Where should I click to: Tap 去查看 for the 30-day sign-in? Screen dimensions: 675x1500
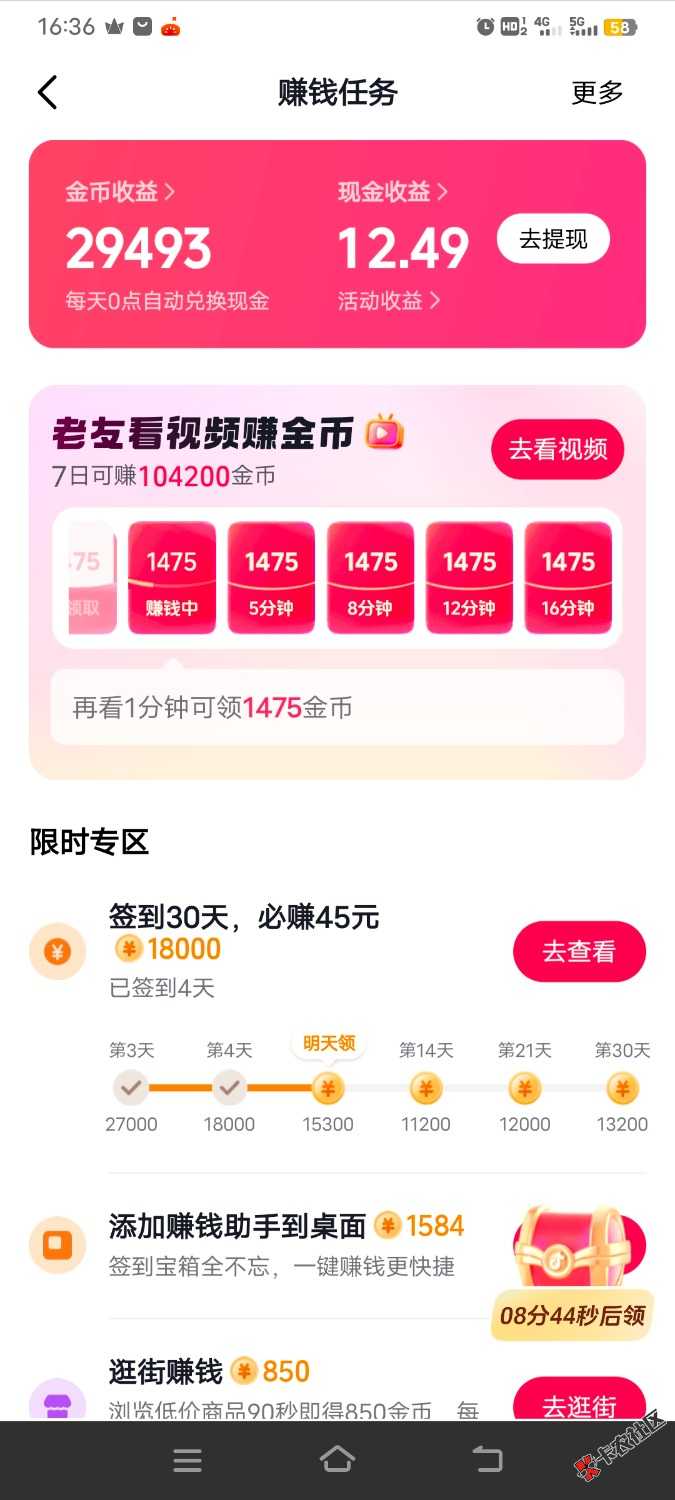coord(578,951)
